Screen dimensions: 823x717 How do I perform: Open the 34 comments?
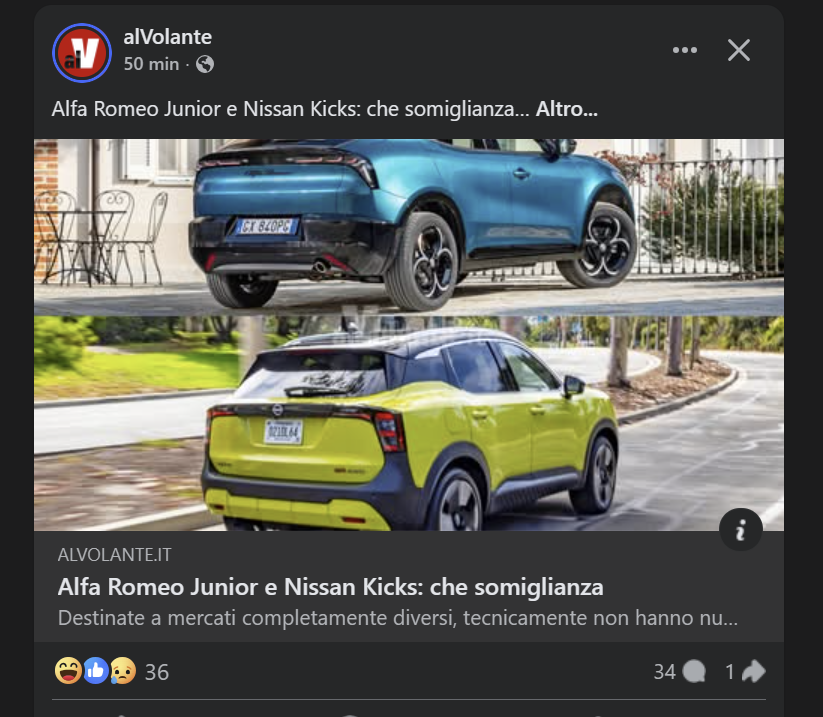[x=679, y=672]
